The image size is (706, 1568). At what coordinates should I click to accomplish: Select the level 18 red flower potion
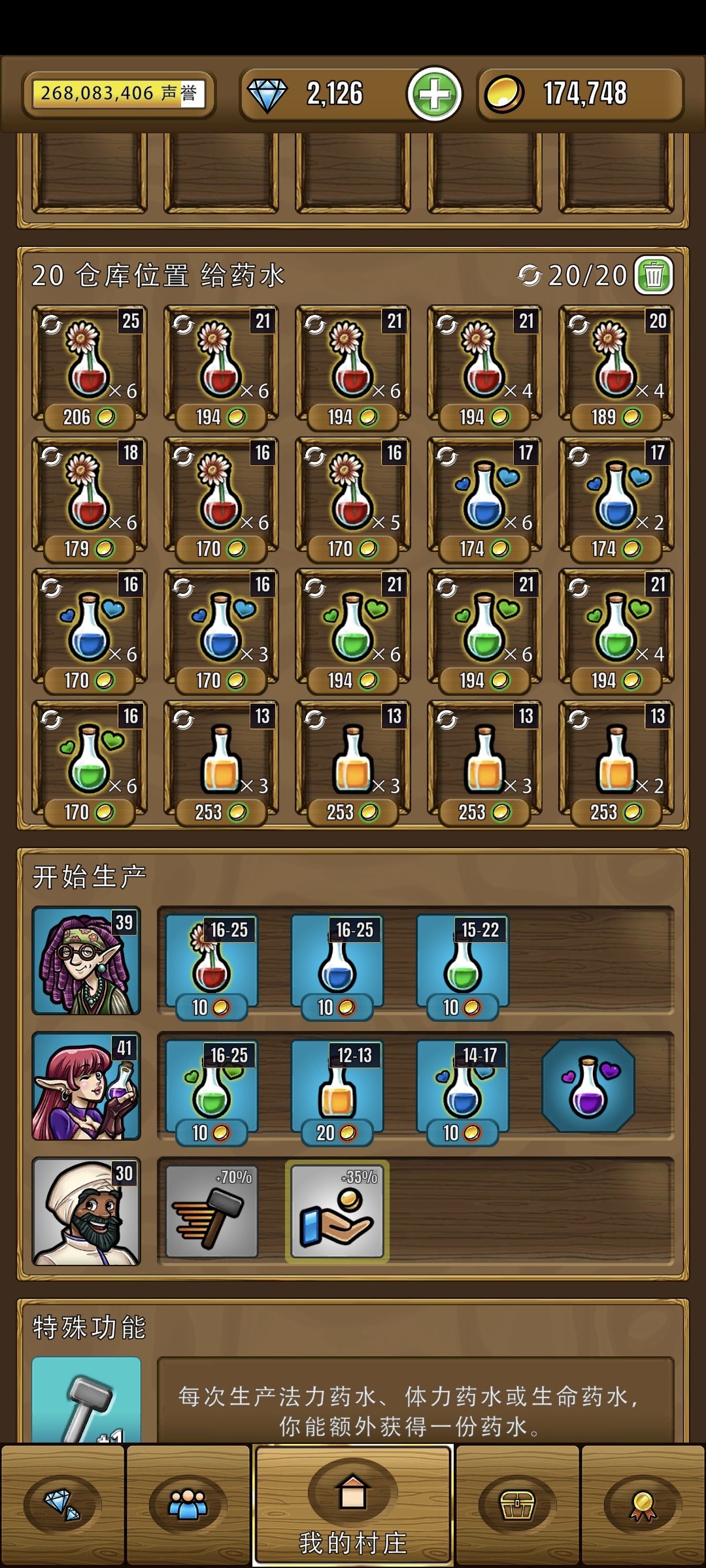[x=89, y=495]
